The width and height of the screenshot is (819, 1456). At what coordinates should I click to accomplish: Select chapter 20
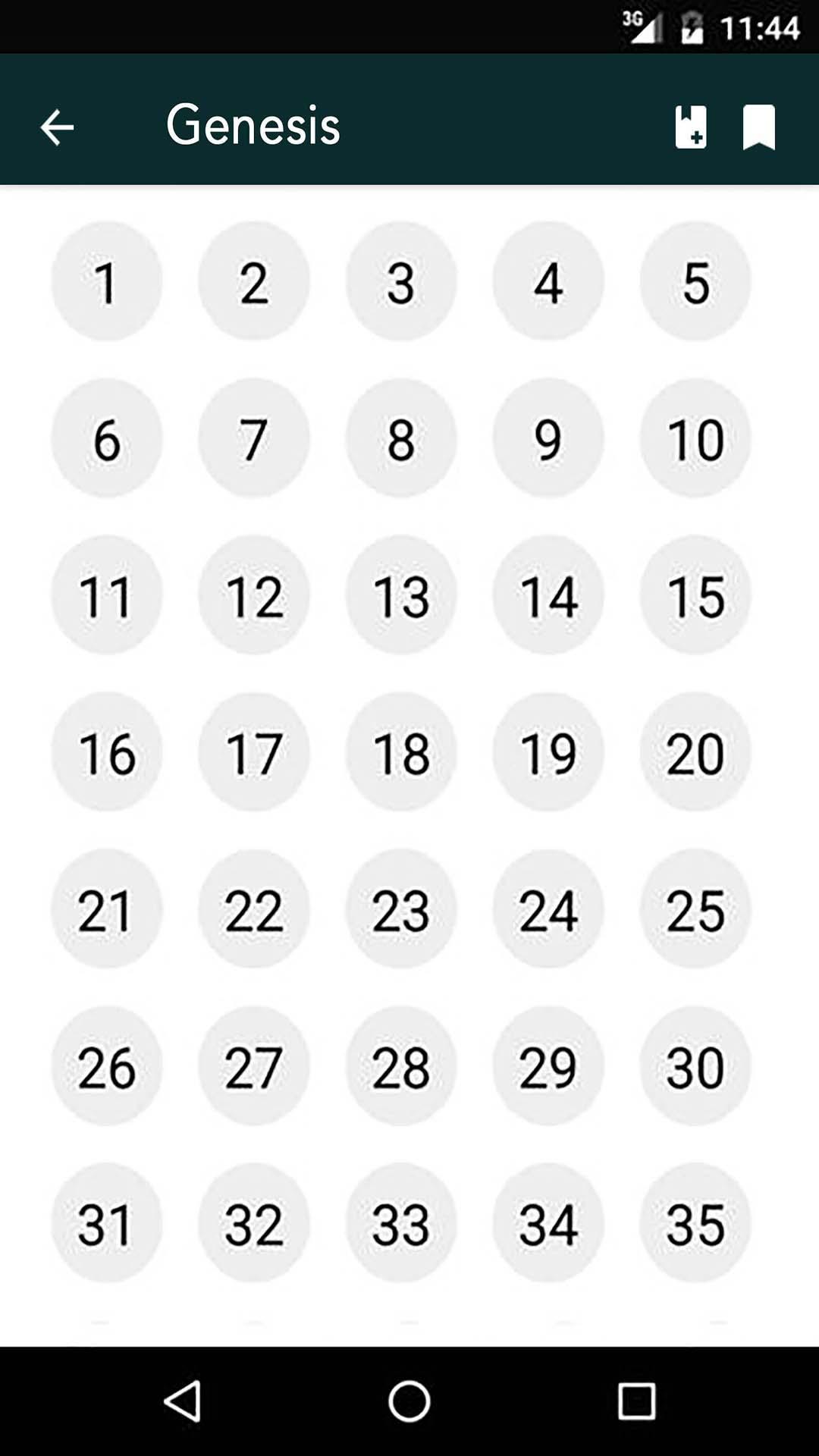click(x=695, y=752)
